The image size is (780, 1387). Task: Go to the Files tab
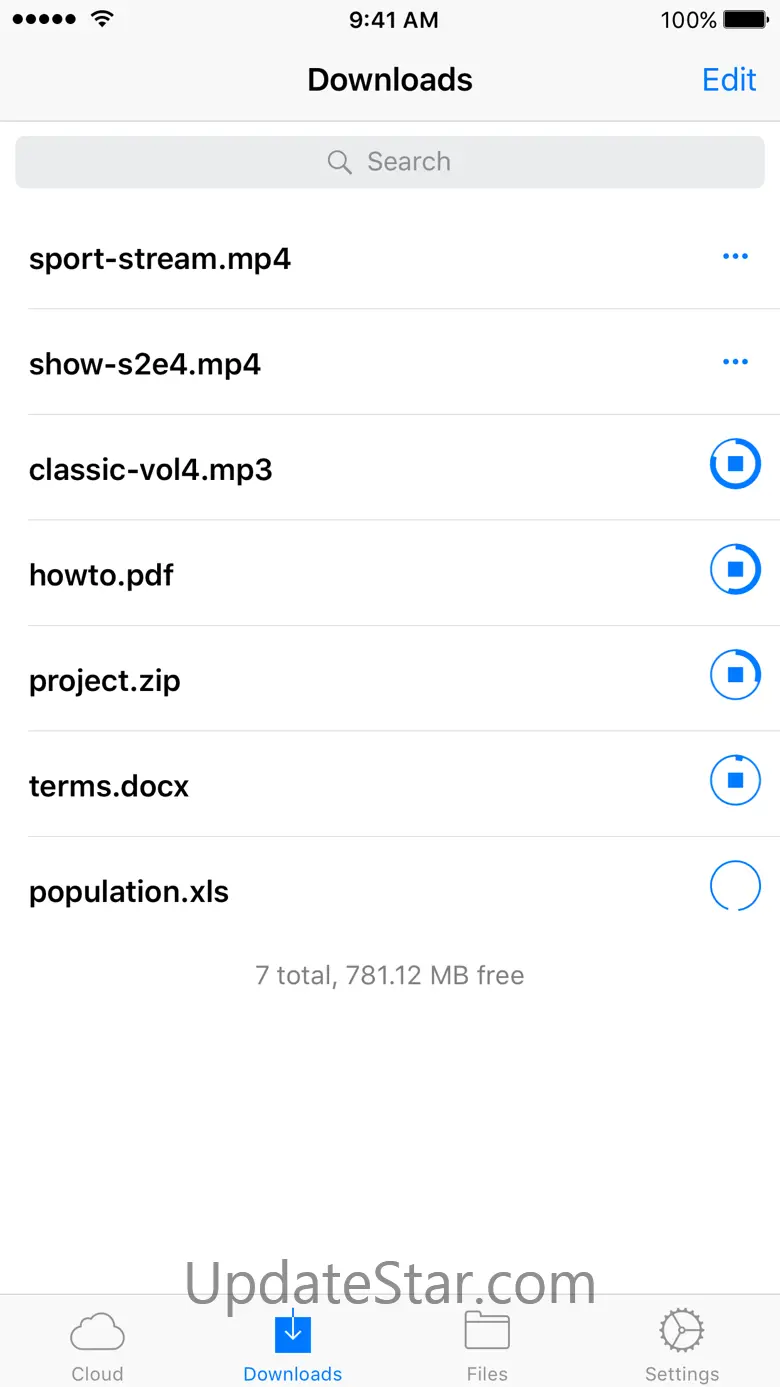pos(487,1346)
